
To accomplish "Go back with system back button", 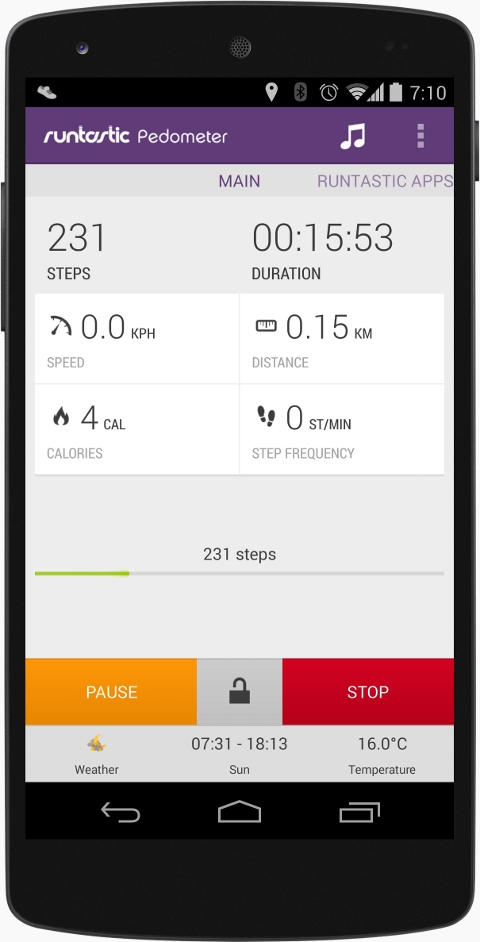I will [x=121, y=812].
